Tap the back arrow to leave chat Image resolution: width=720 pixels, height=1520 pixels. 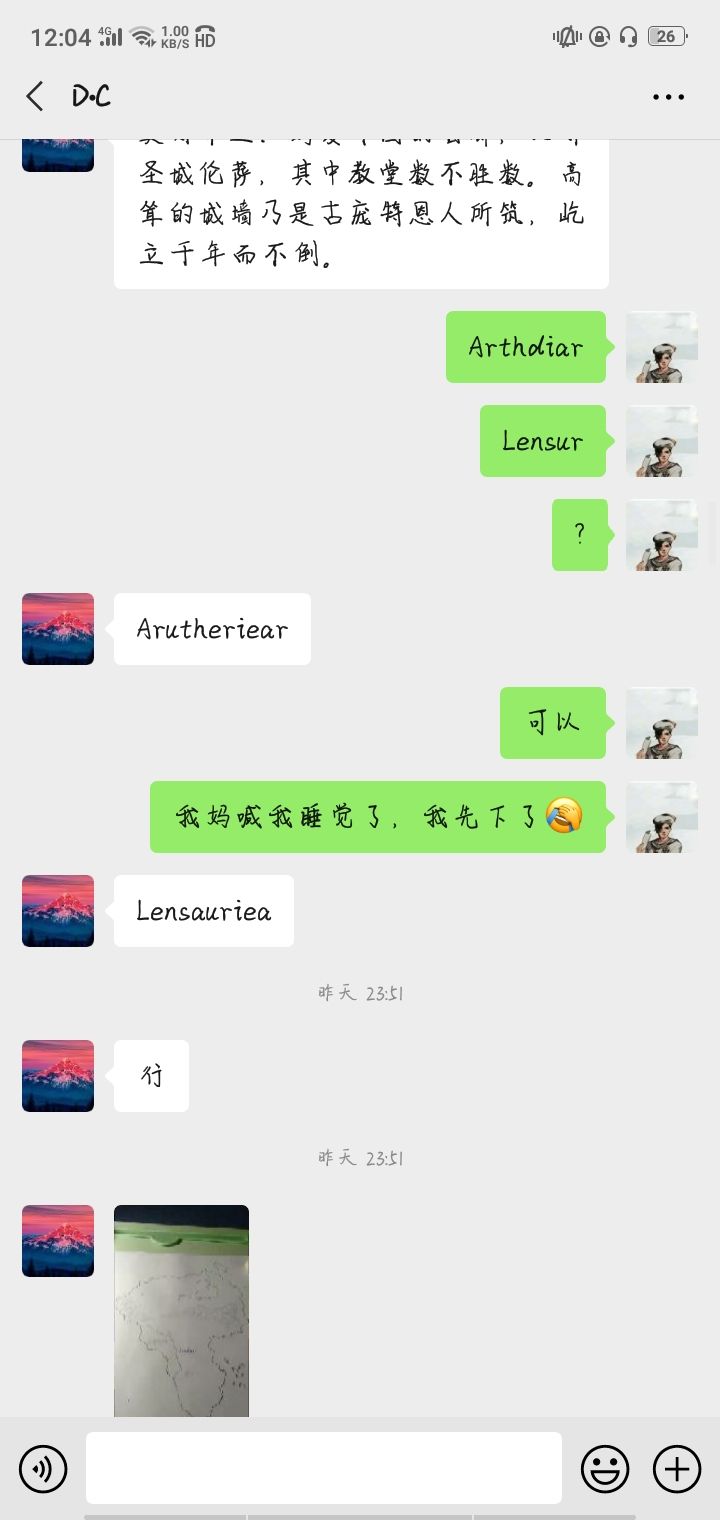(x=34, y=96)
